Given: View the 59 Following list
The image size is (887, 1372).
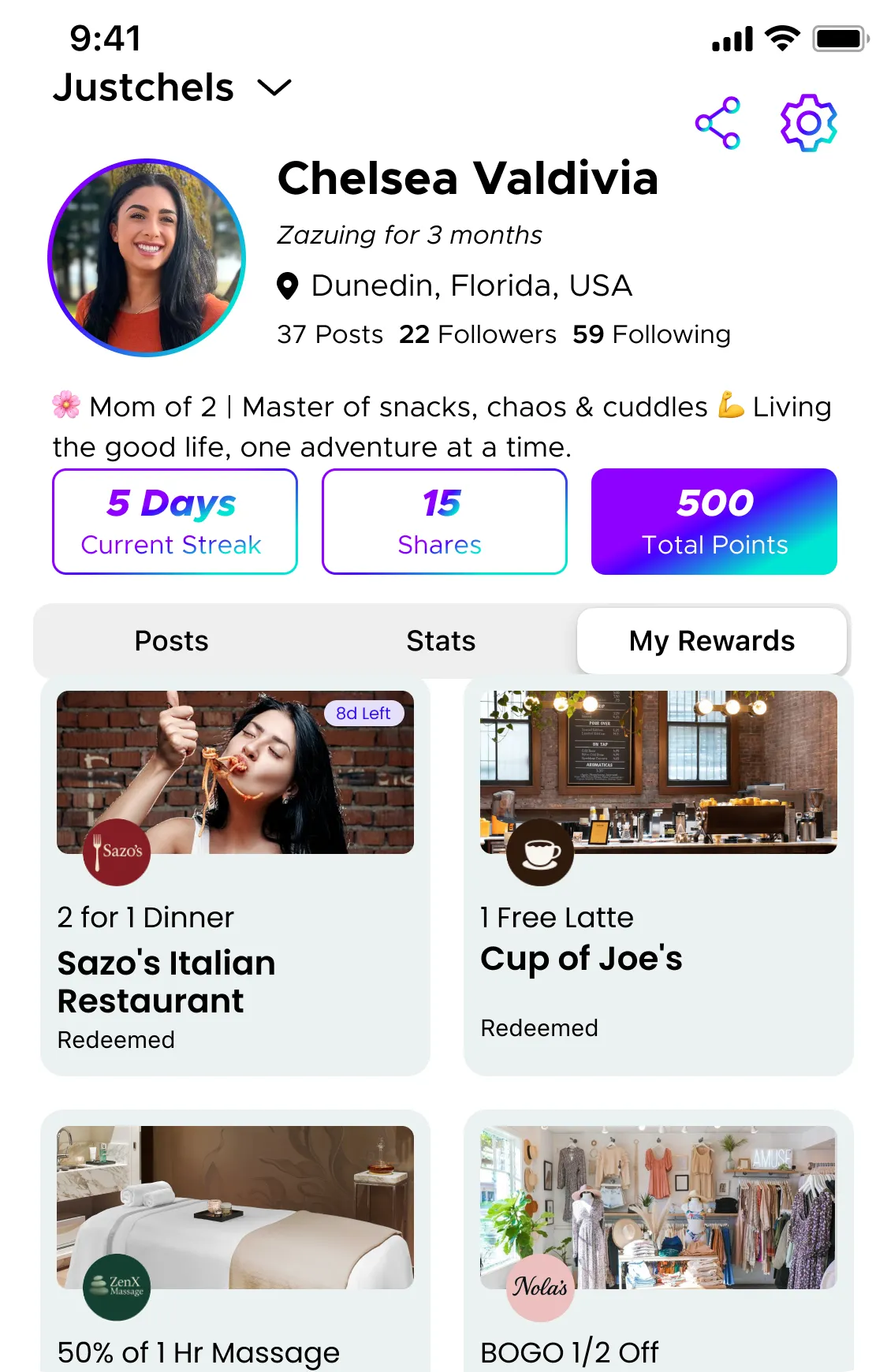Looking at the screenshot, I should 651,334.
